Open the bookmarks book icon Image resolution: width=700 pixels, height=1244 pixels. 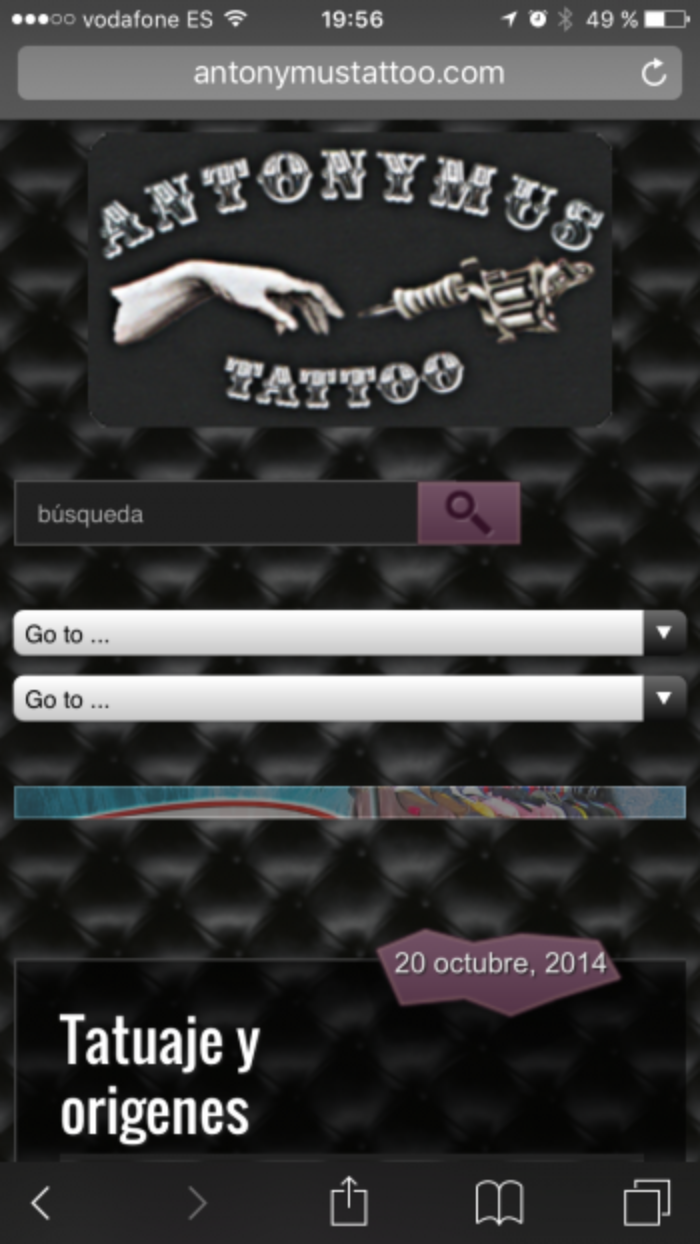click(x=499, y=1202)
